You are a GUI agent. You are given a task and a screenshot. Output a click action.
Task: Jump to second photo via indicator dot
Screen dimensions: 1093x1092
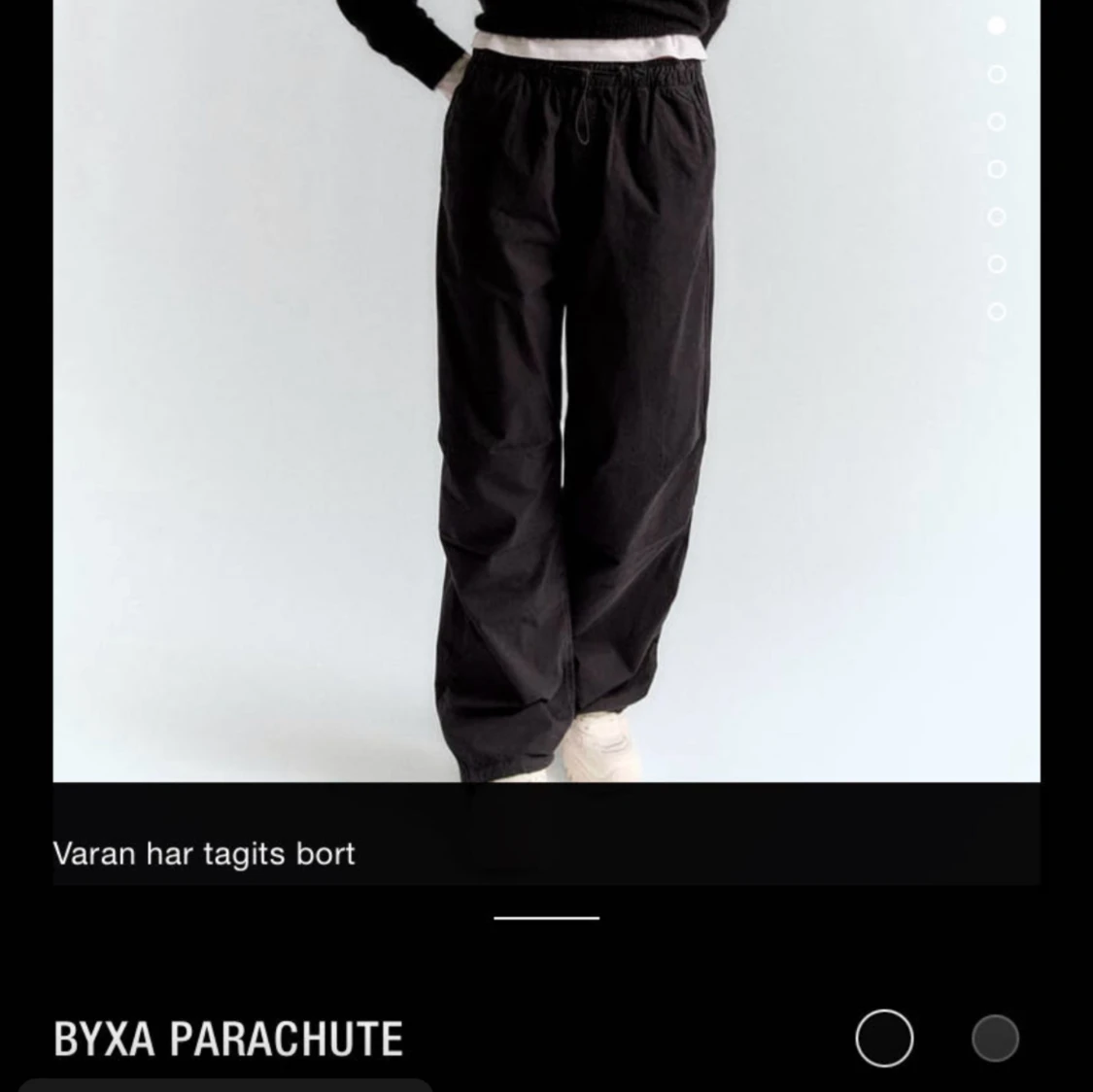[x=996, y=74]
